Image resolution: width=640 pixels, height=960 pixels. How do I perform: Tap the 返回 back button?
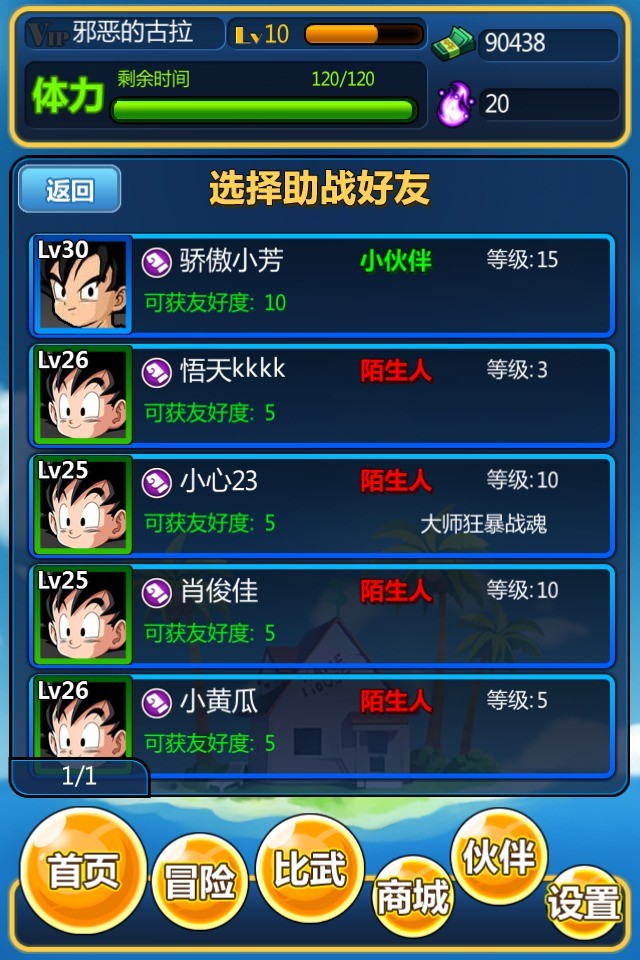pos(70,189)
